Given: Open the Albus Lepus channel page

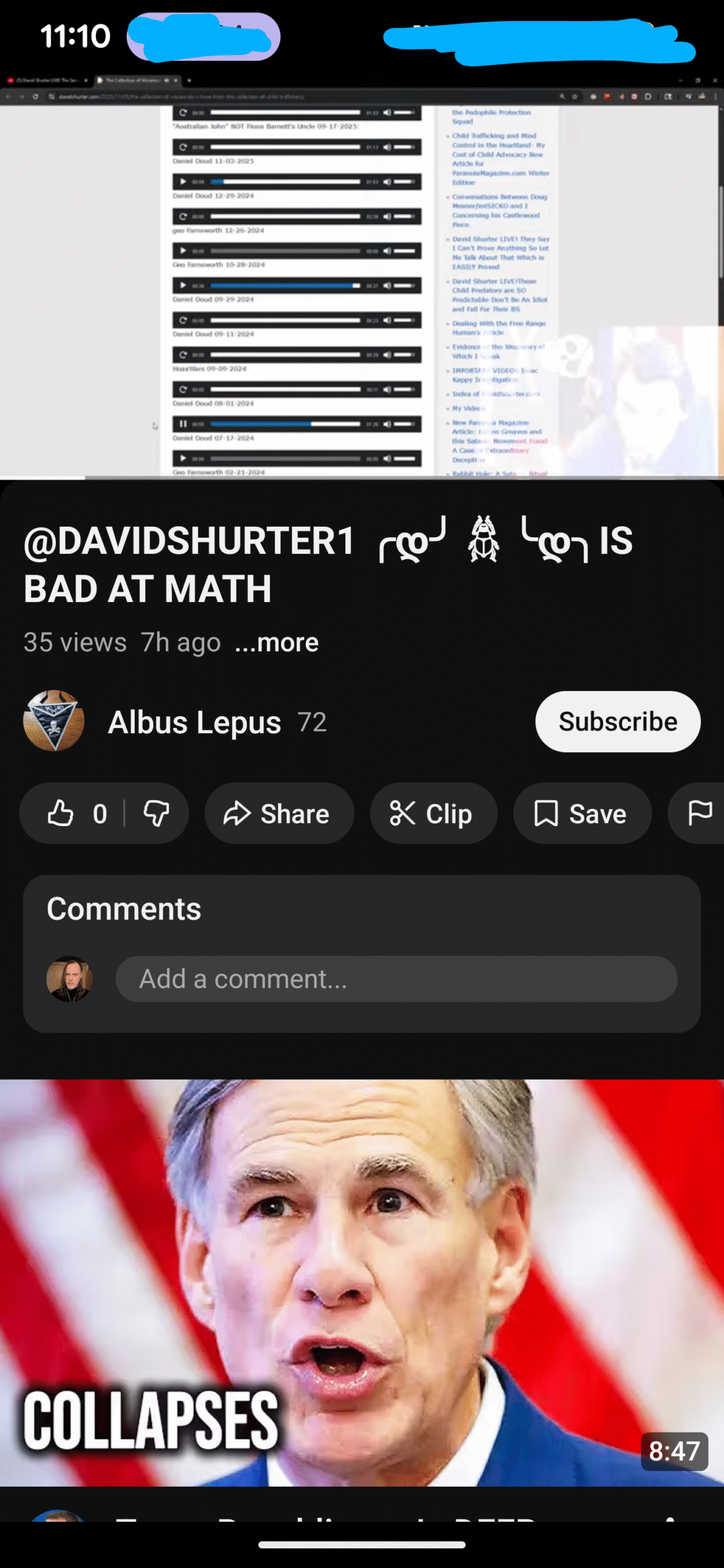Looking at the screenshot, I should coord(194,722).
